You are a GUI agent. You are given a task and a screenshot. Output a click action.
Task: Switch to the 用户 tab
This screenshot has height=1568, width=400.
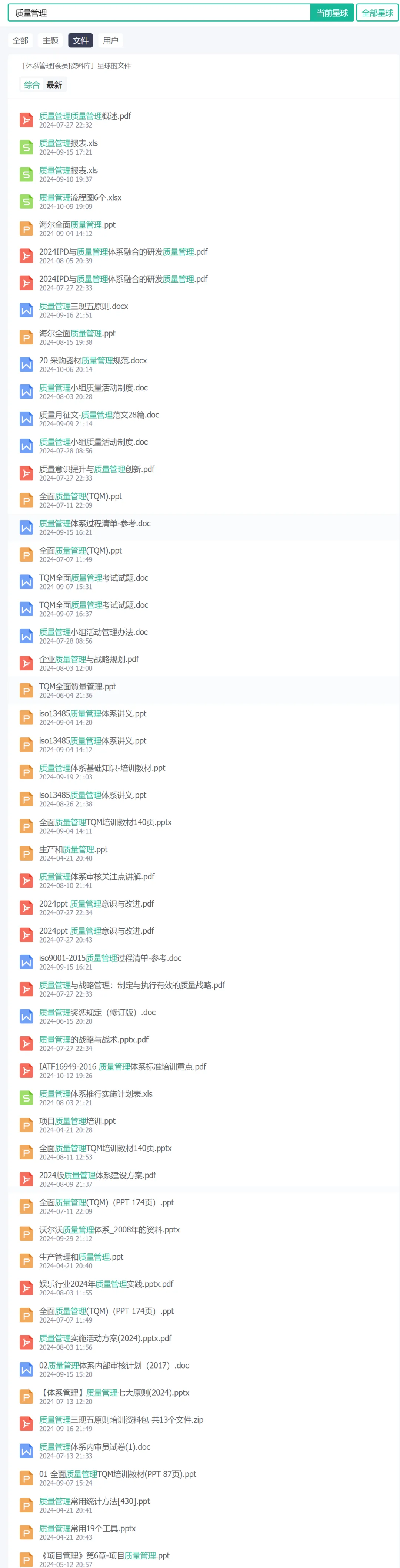tap(111, 41)
